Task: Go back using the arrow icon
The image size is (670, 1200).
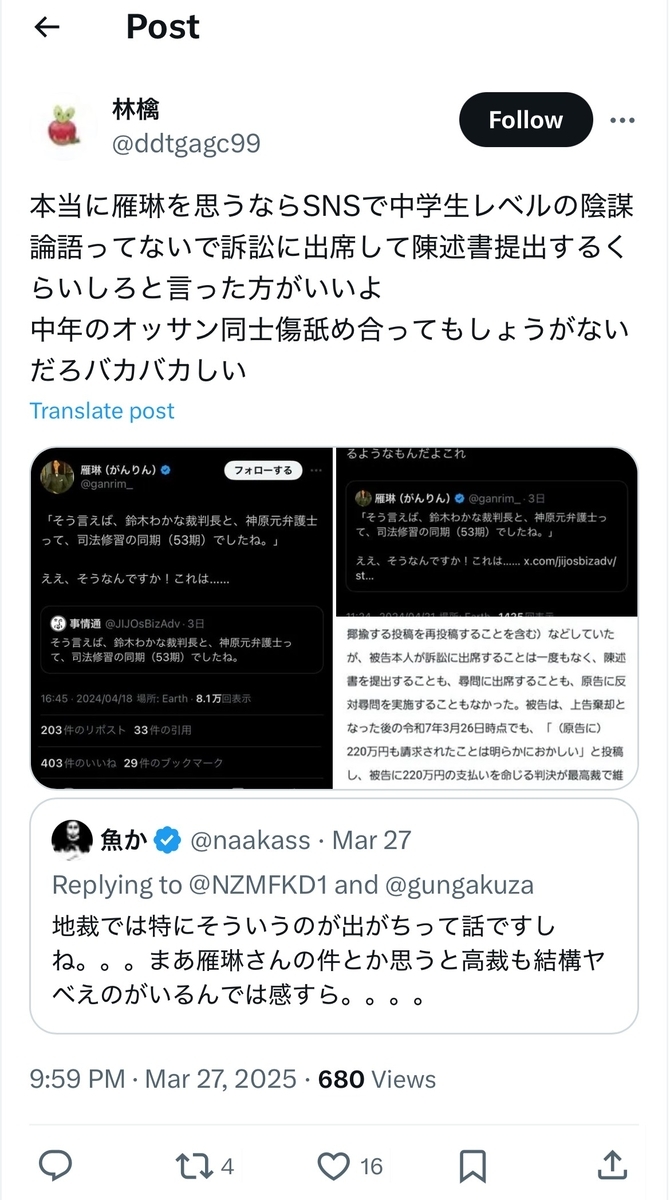Action: click(x=47, y=27)
